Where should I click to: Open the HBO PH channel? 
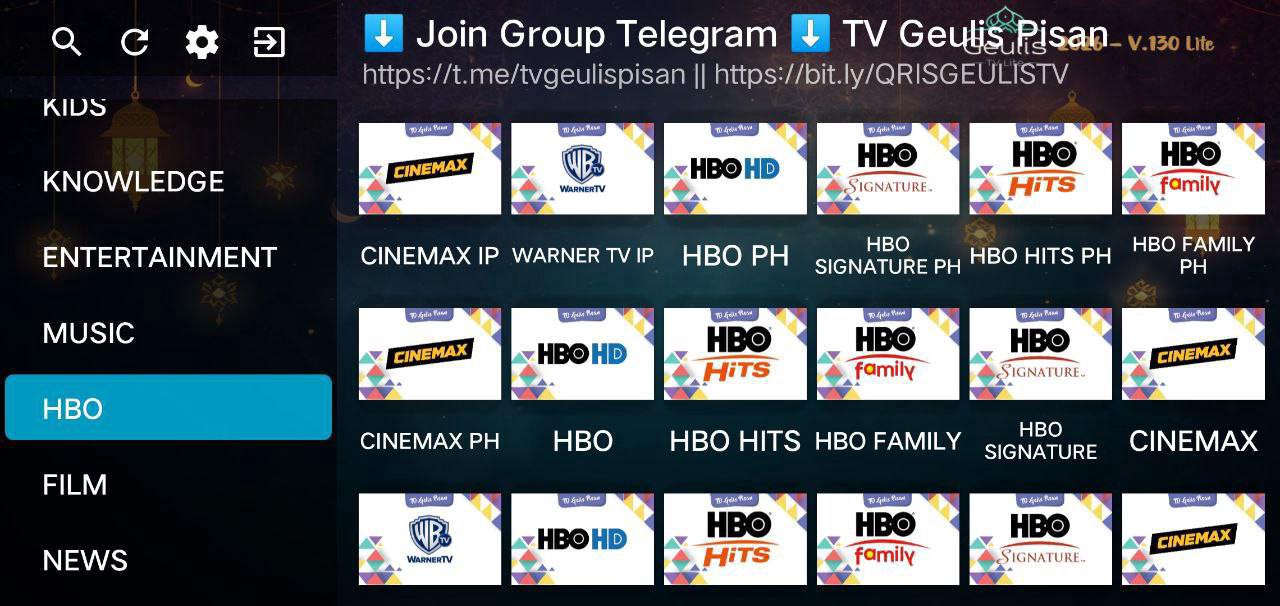[x=735, y=169]
